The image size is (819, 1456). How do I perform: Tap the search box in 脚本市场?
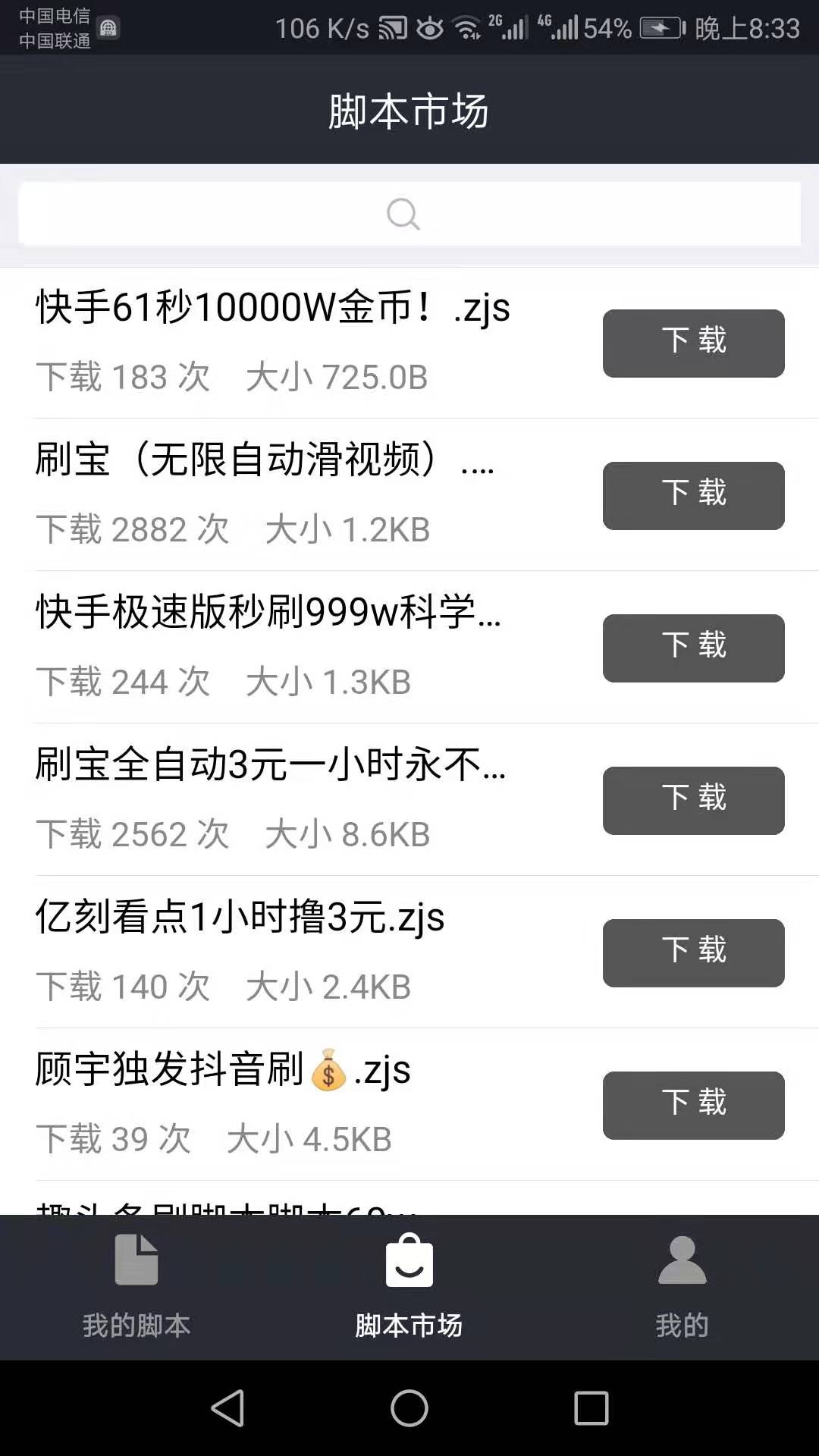click(409, 214)
